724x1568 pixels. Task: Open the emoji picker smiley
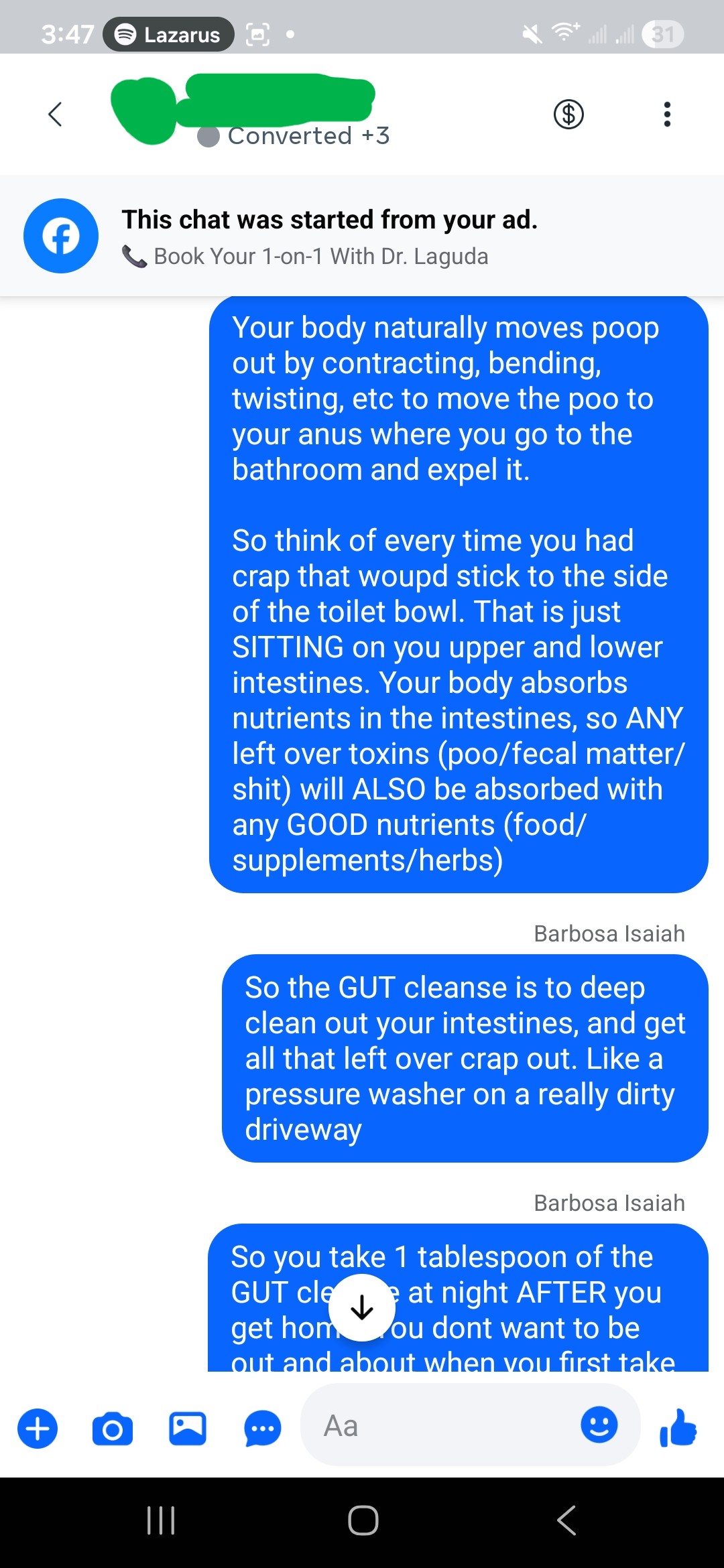[599, 1425]
